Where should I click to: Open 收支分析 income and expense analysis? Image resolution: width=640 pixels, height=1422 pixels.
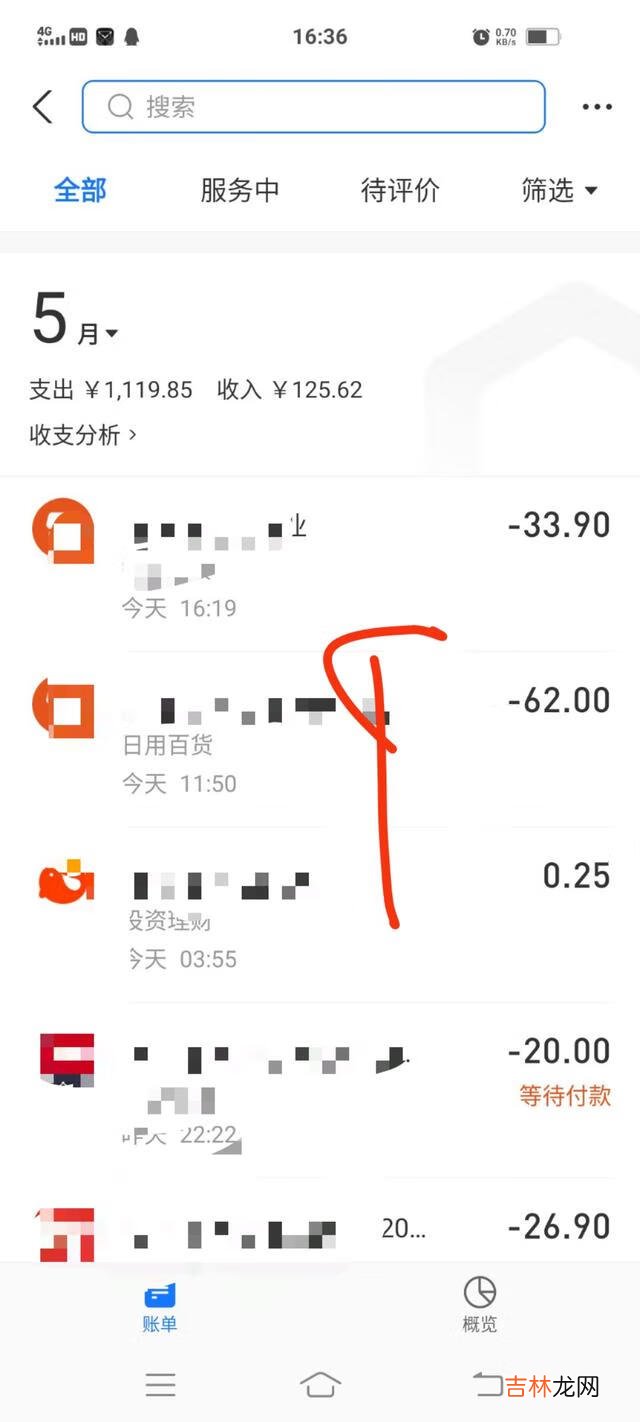[x=84, y=435]
